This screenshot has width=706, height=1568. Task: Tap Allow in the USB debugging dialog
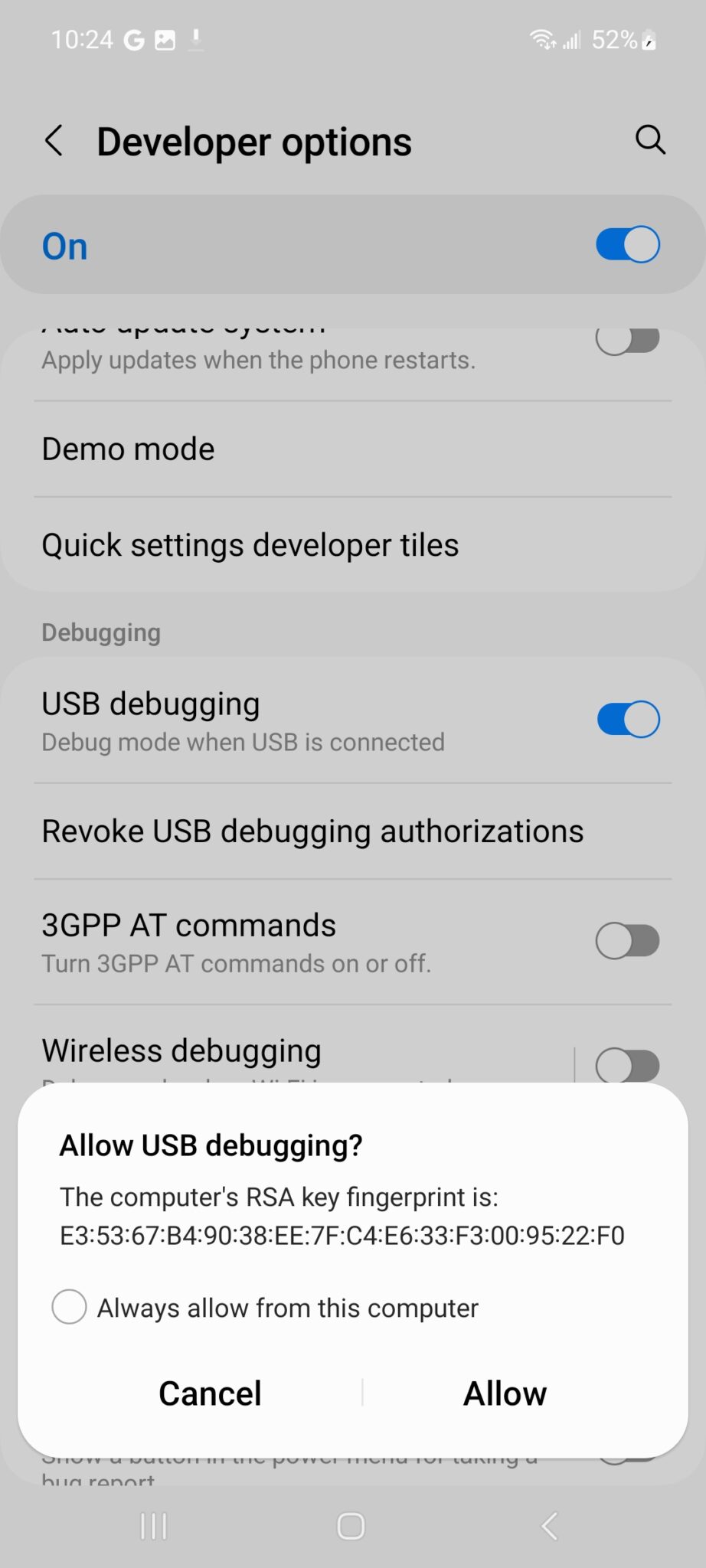click(x=505, y=1393)
